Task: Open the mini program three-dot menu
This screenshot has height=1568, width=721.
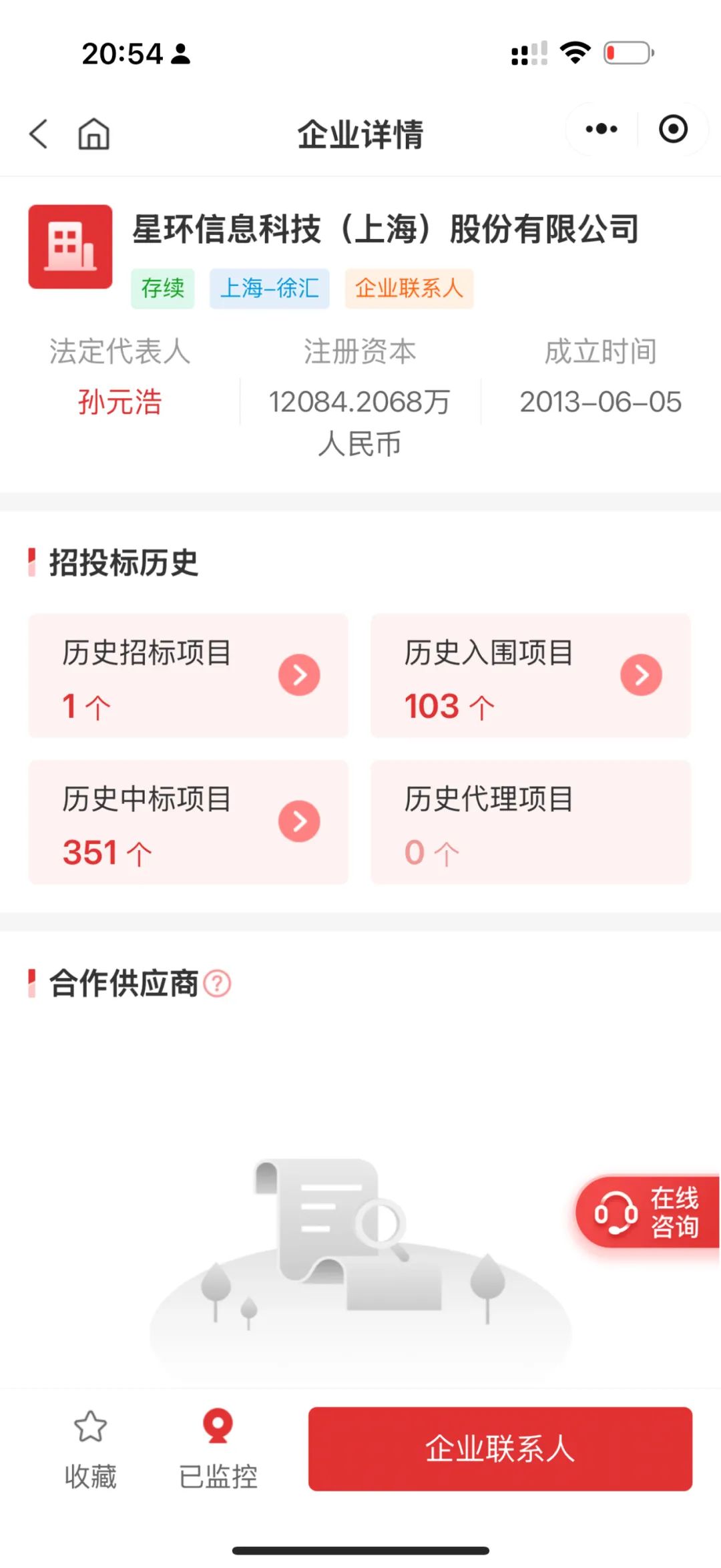Action: tap(601, 129)
